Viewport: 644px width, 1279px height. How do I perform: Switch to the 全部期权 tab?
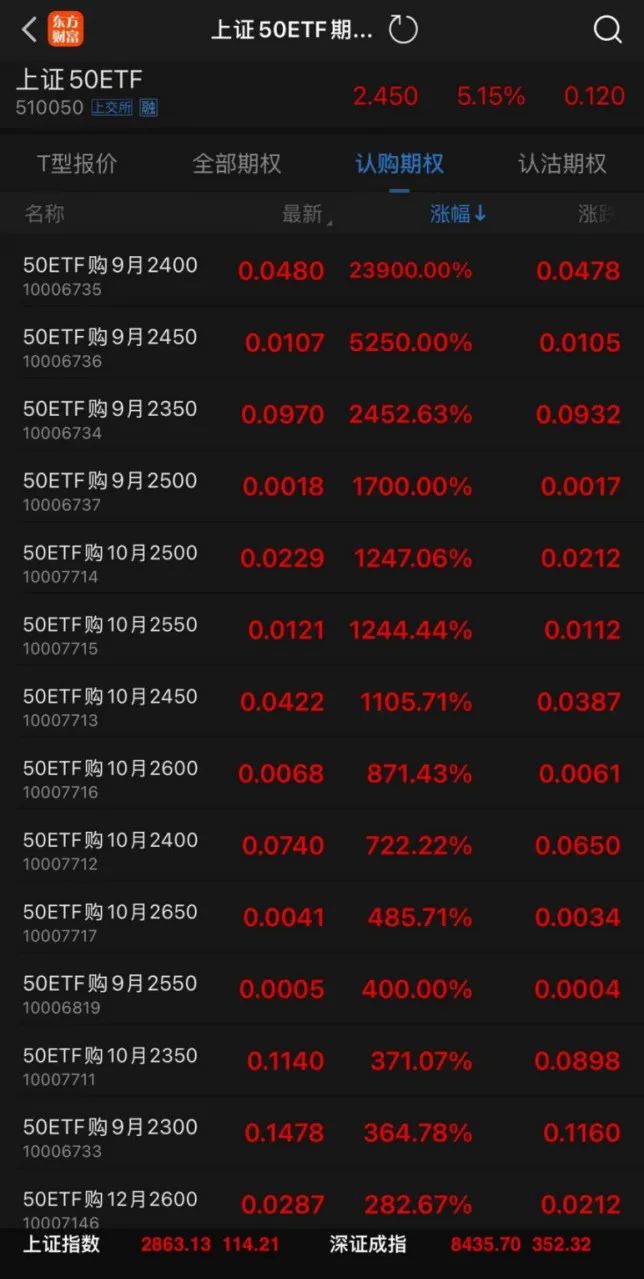[x=237, y=164]
